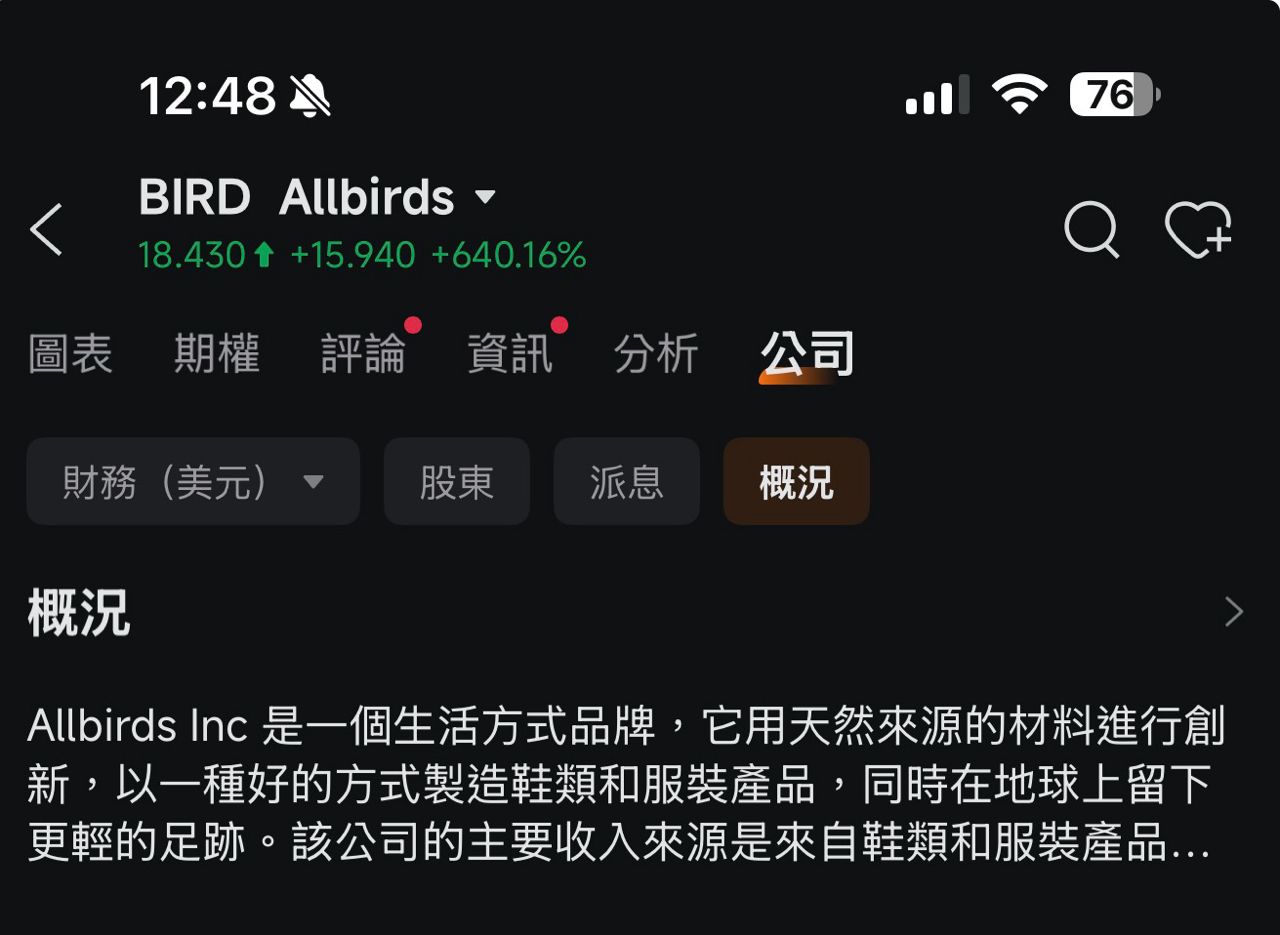Open the 評論 tab

[x=363, y=355]
